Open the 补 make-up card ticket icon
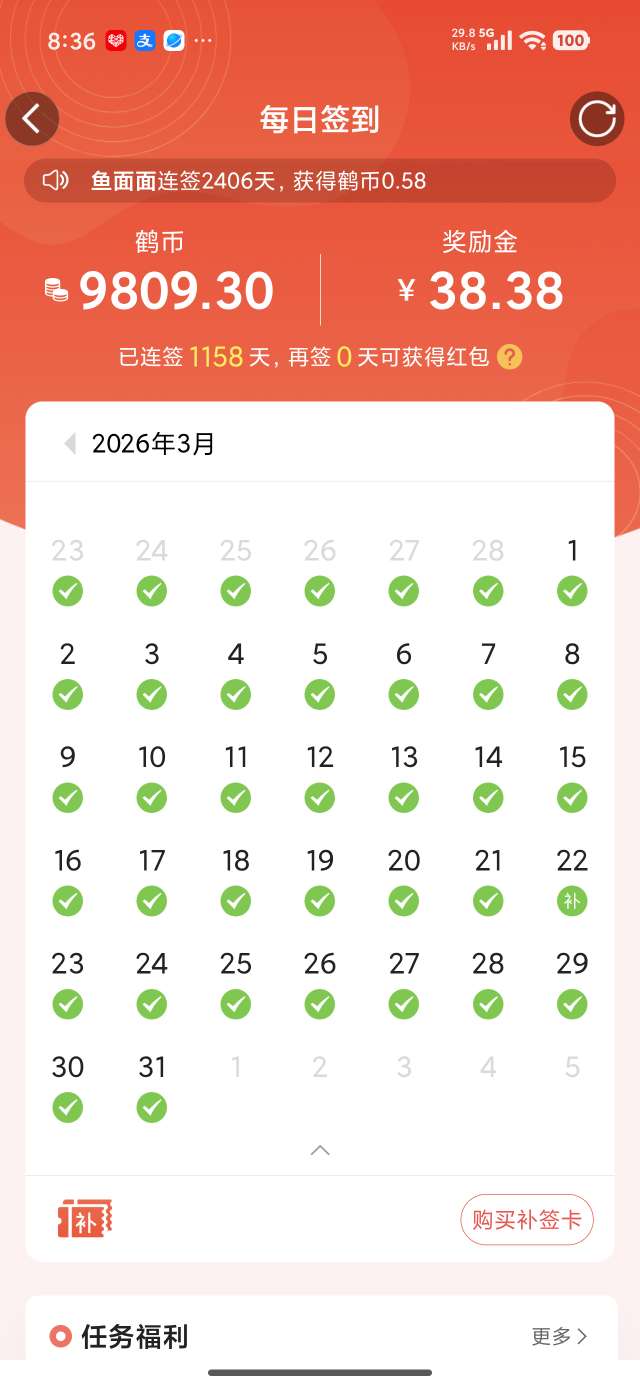The image size is (640, 1386). click(x=84, y=1219)
